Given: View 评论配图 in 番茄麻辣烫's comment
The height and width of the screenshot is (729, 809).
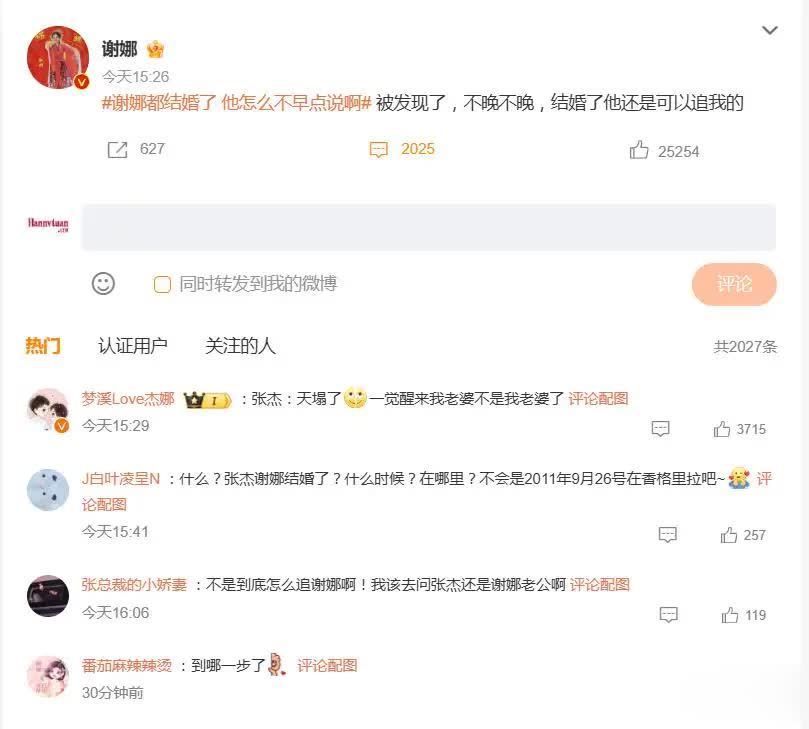Looking at the screenshot, I should click(327, 666).
